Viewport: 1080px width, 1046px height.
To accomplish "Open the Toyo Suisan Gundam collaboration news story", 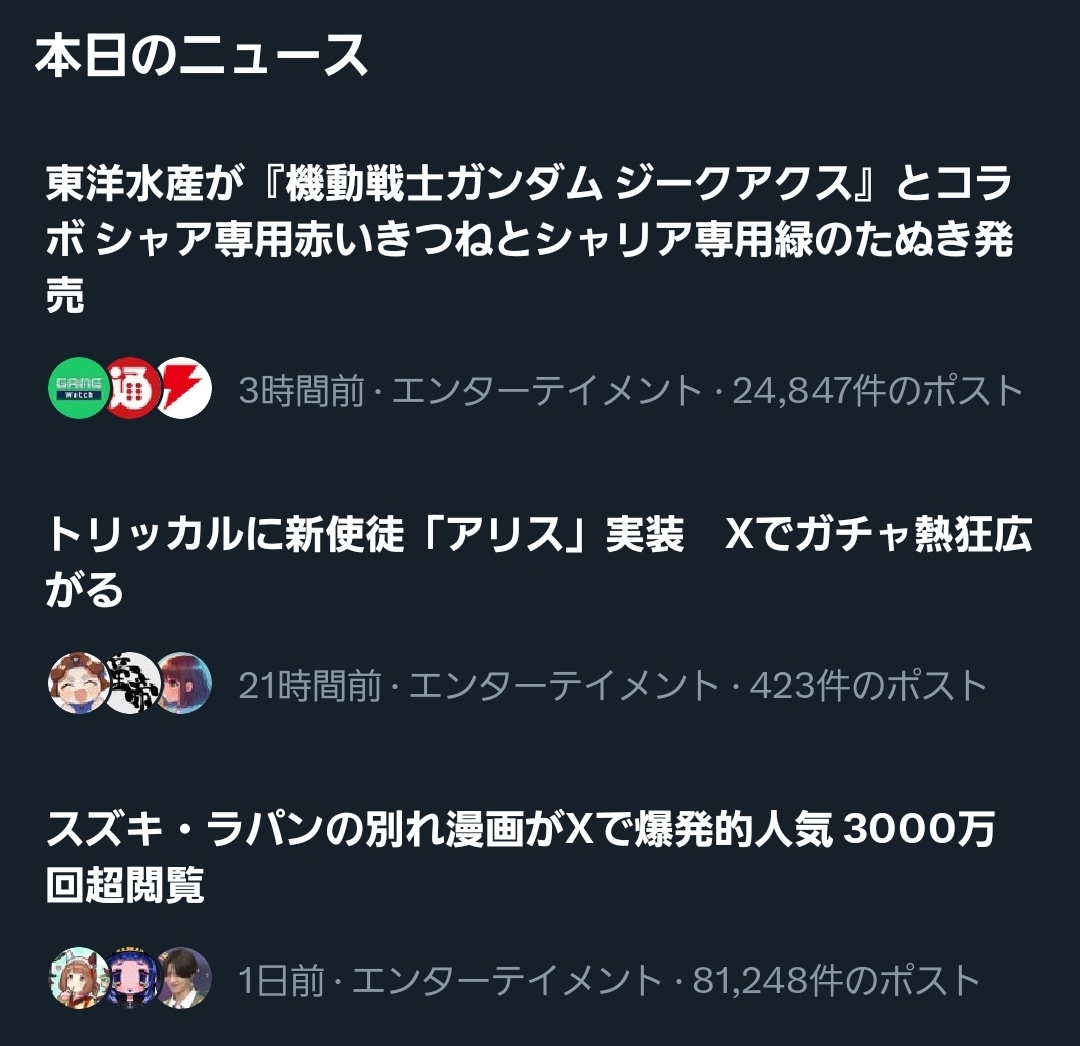I will pos(530,240).
